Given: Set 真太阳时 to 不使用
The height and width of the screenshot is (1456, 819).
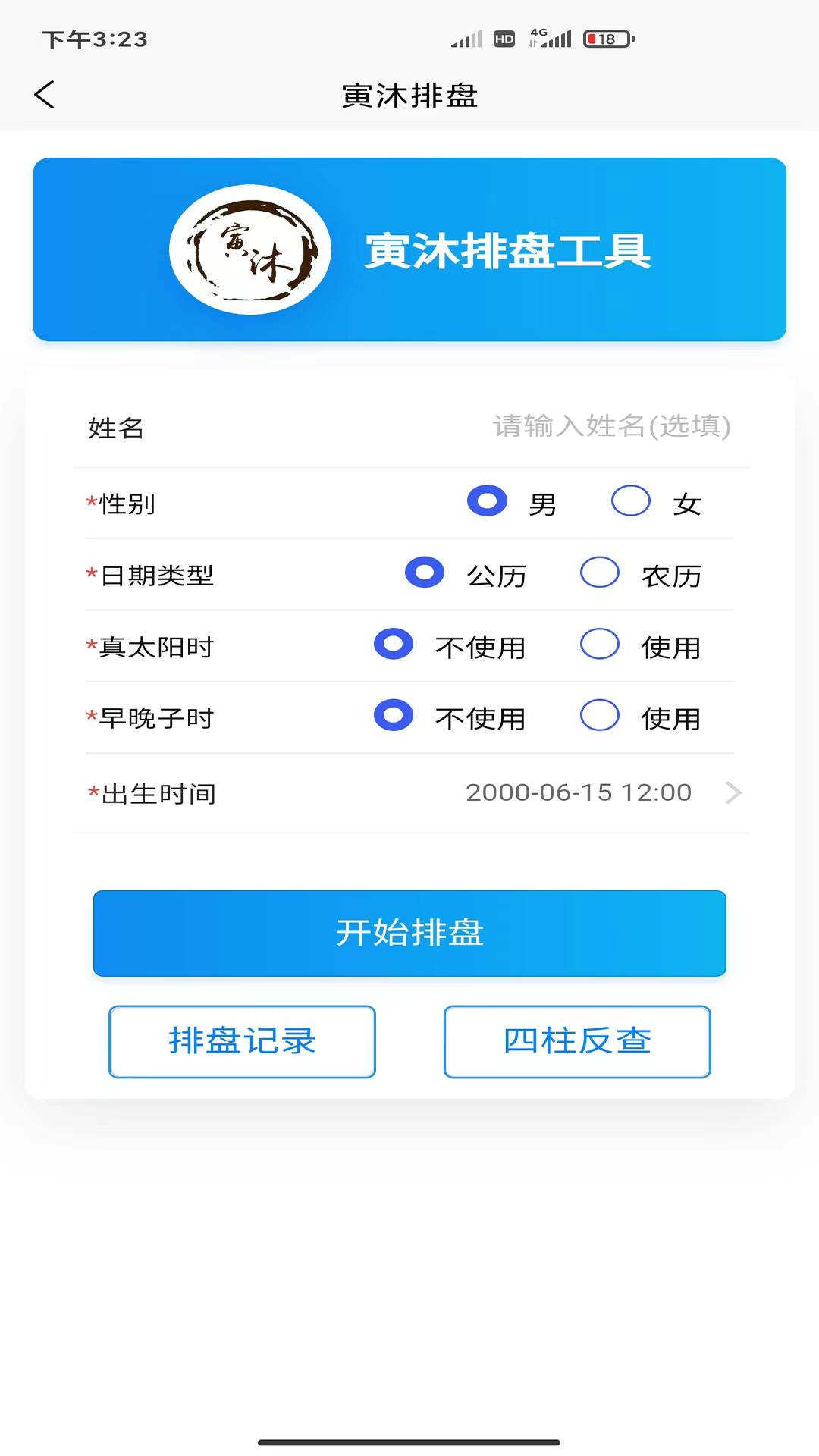Looking at the screenshot, I should [394, 645].
